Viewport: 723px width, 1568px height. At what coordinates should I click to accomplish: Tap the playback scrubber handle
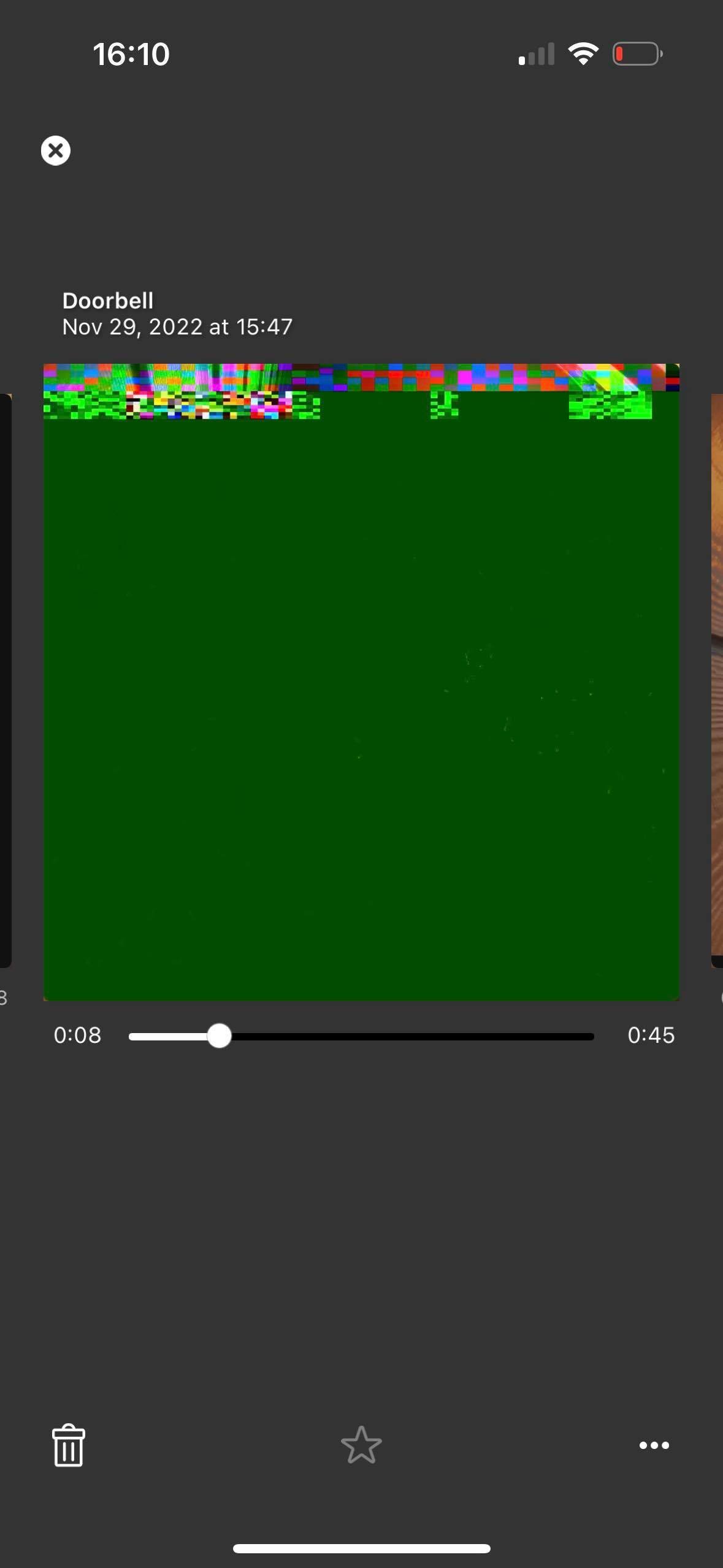point(219,1036)
